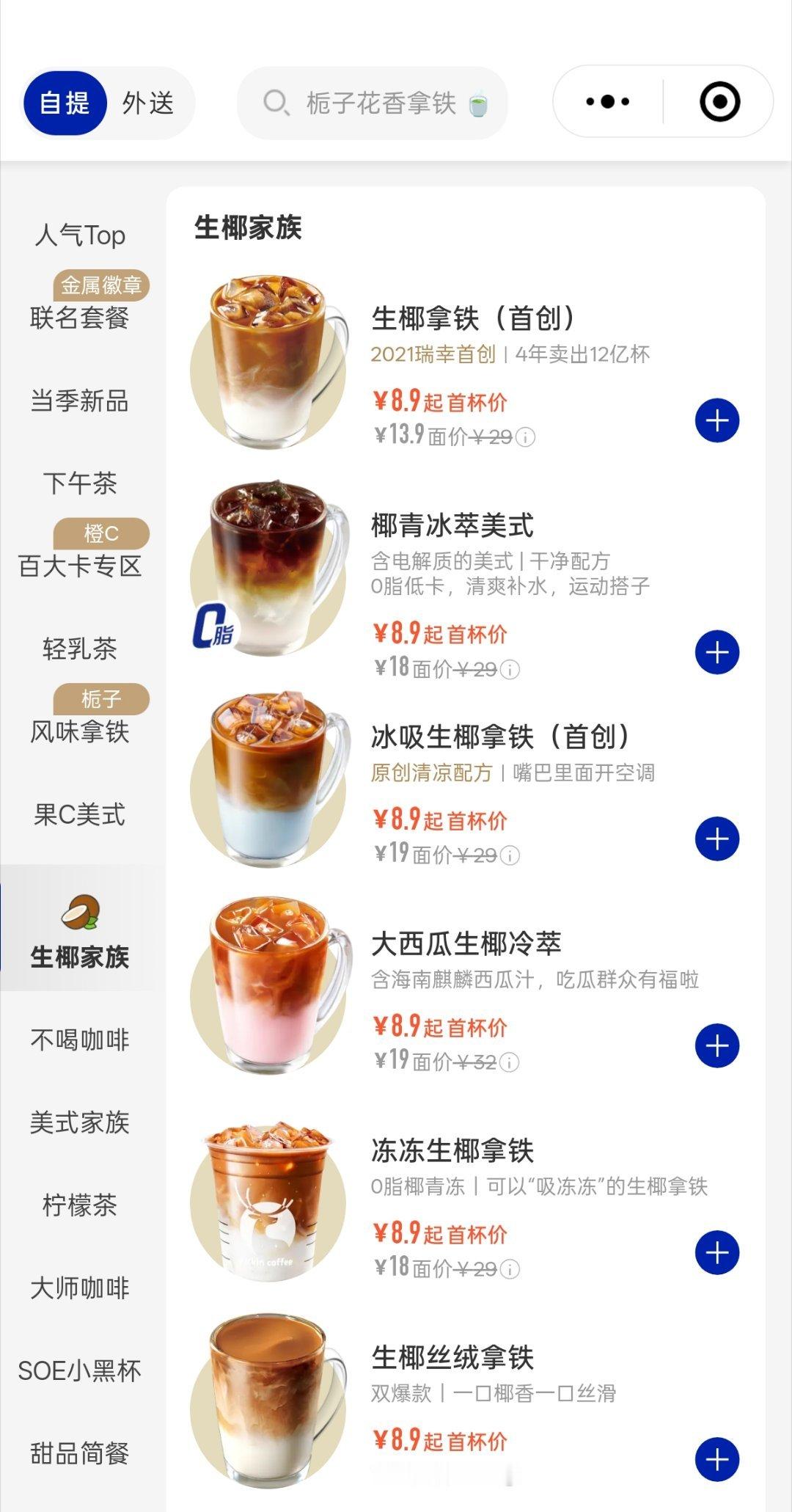Add 生椰丝绒拿铁 to the cart
Viewport: 792px width, 1512px height.
tap(717, 1459)
